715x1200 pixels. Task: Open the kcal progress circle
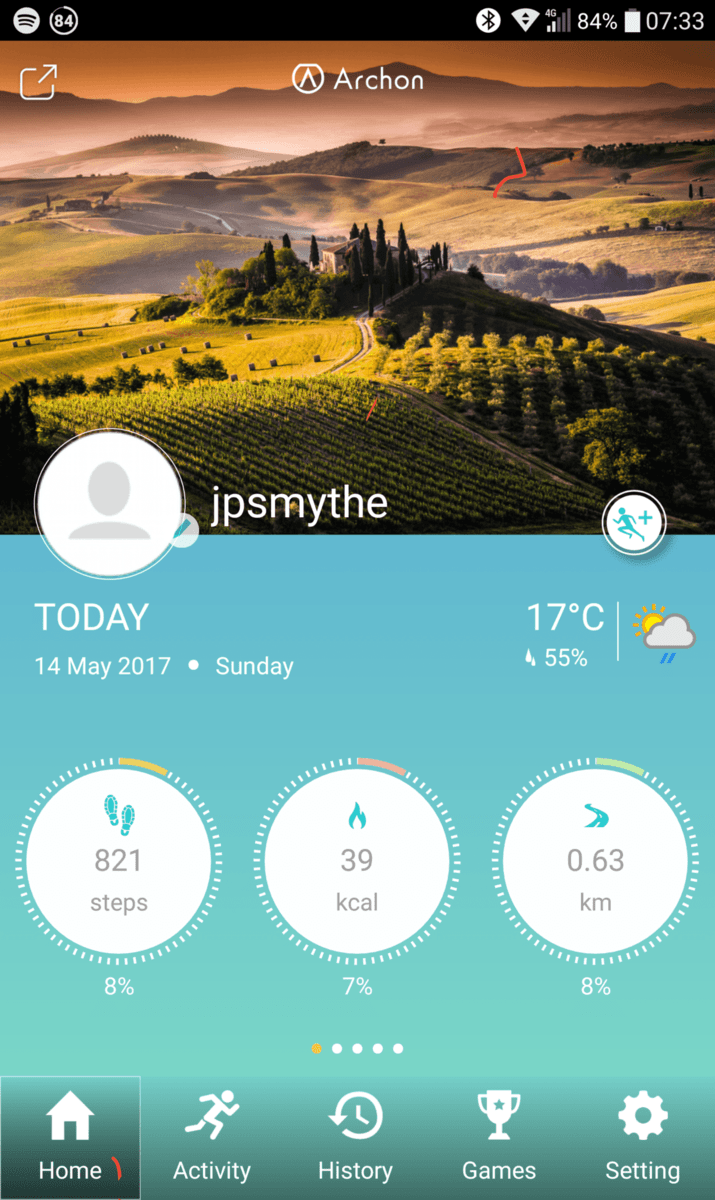357,862
